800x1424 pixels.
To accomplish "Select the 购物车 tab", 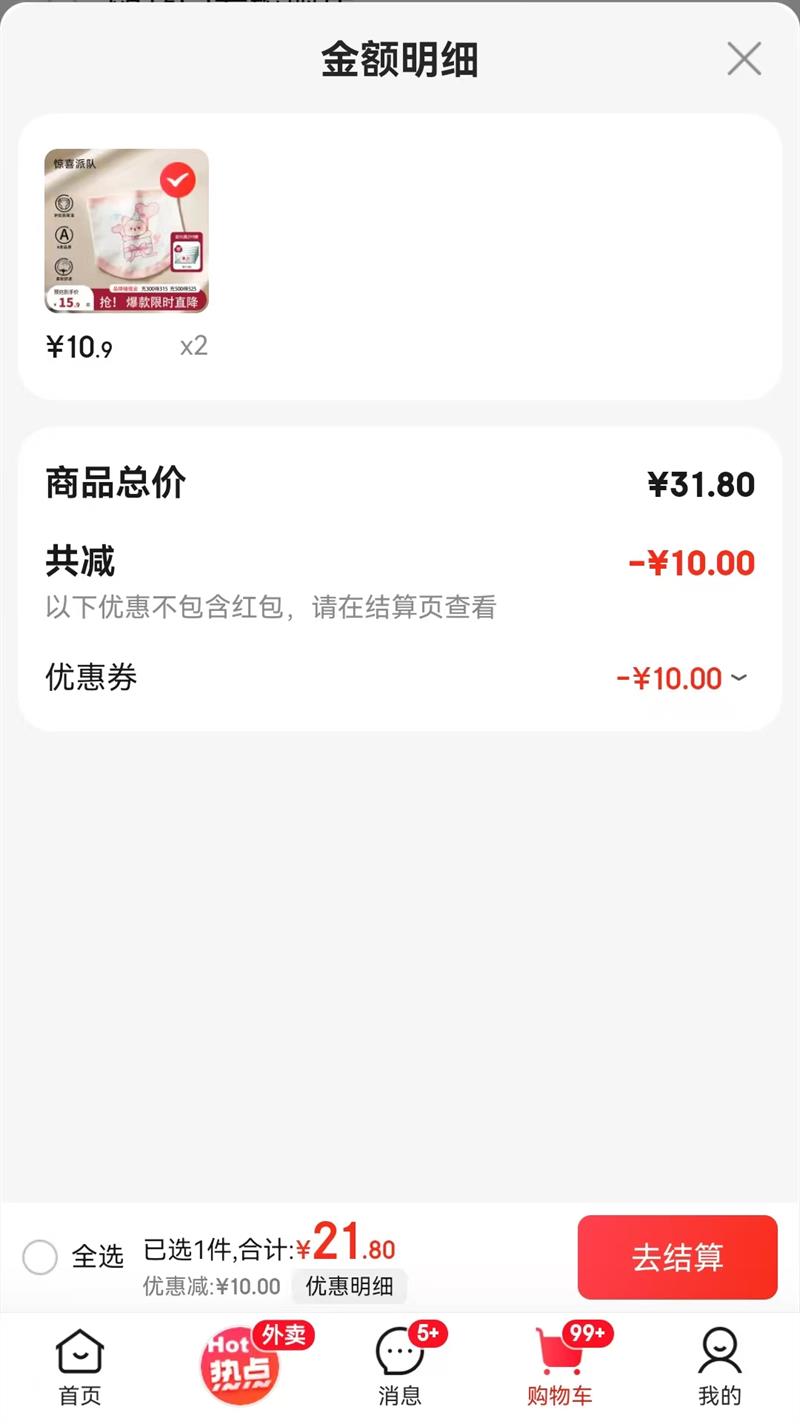I will coord(560,1367).
